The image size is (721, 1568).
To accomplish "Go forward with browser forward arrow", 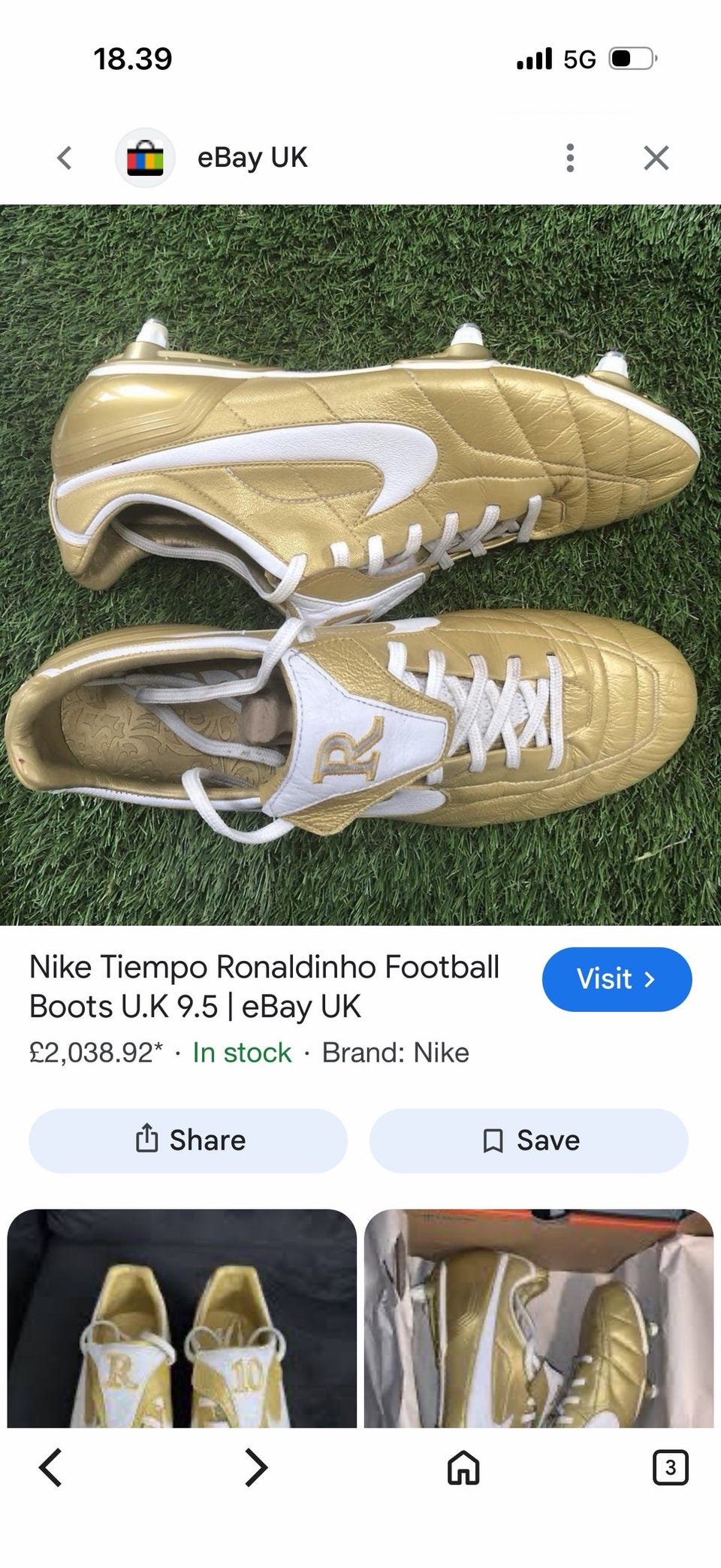I will (256, 1467).
